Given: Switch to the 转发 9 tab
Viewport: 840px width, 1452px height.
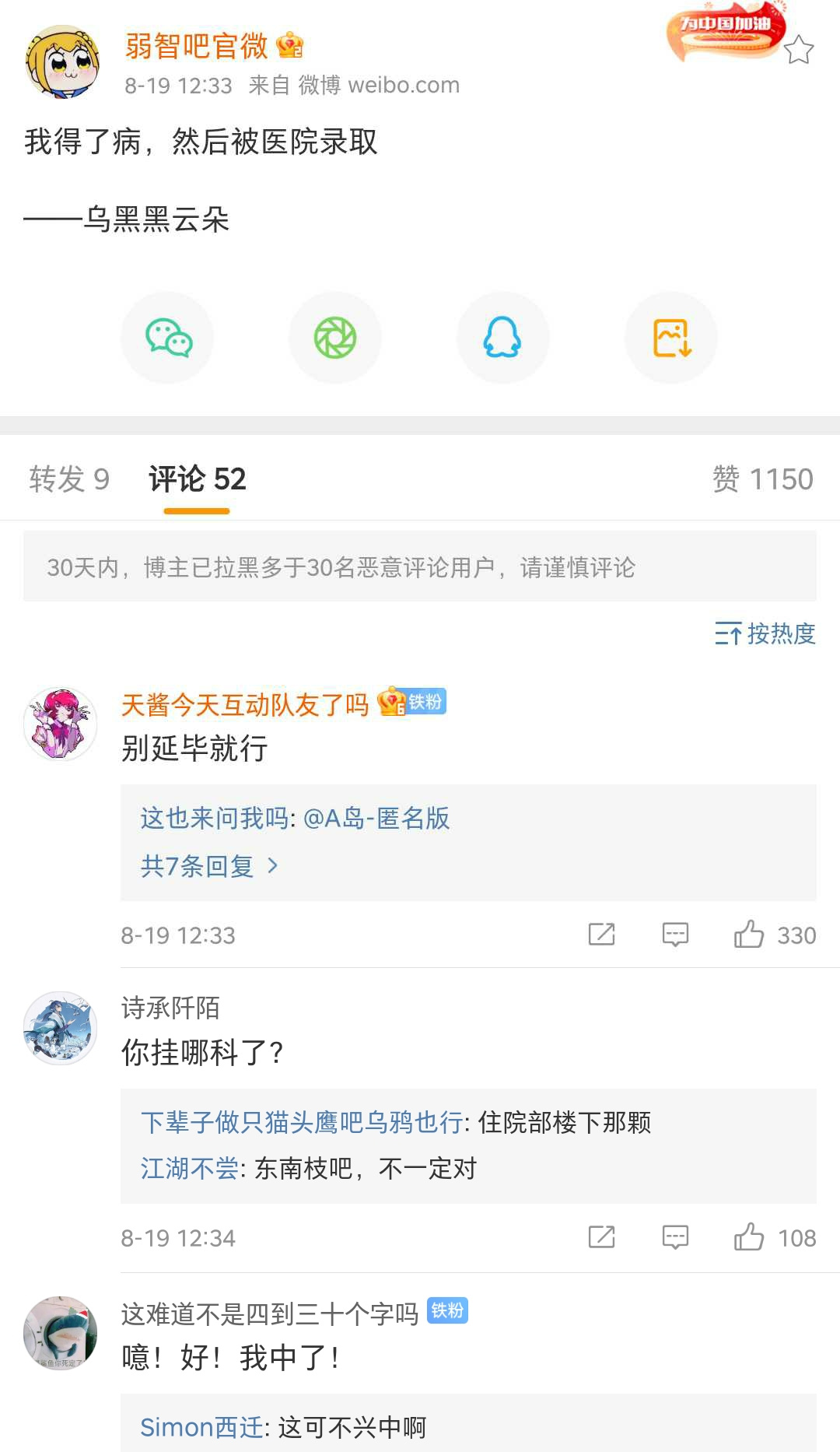Looking at the screenshot, I should pyautogui.click(x=69, y=479).
